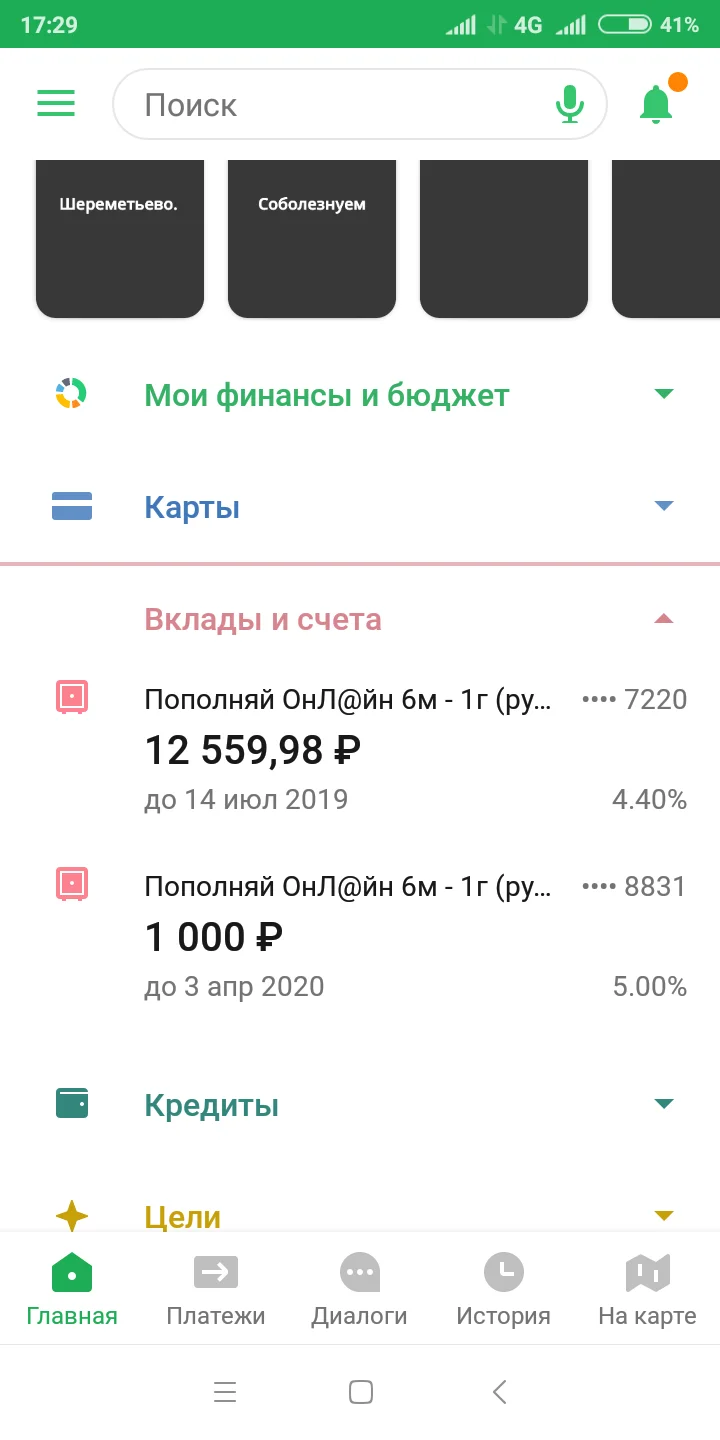The height and width of the screenshot is (1440, 720).
Task: Tap the card icon beside Карты section
Action: (x=71, y=506)
